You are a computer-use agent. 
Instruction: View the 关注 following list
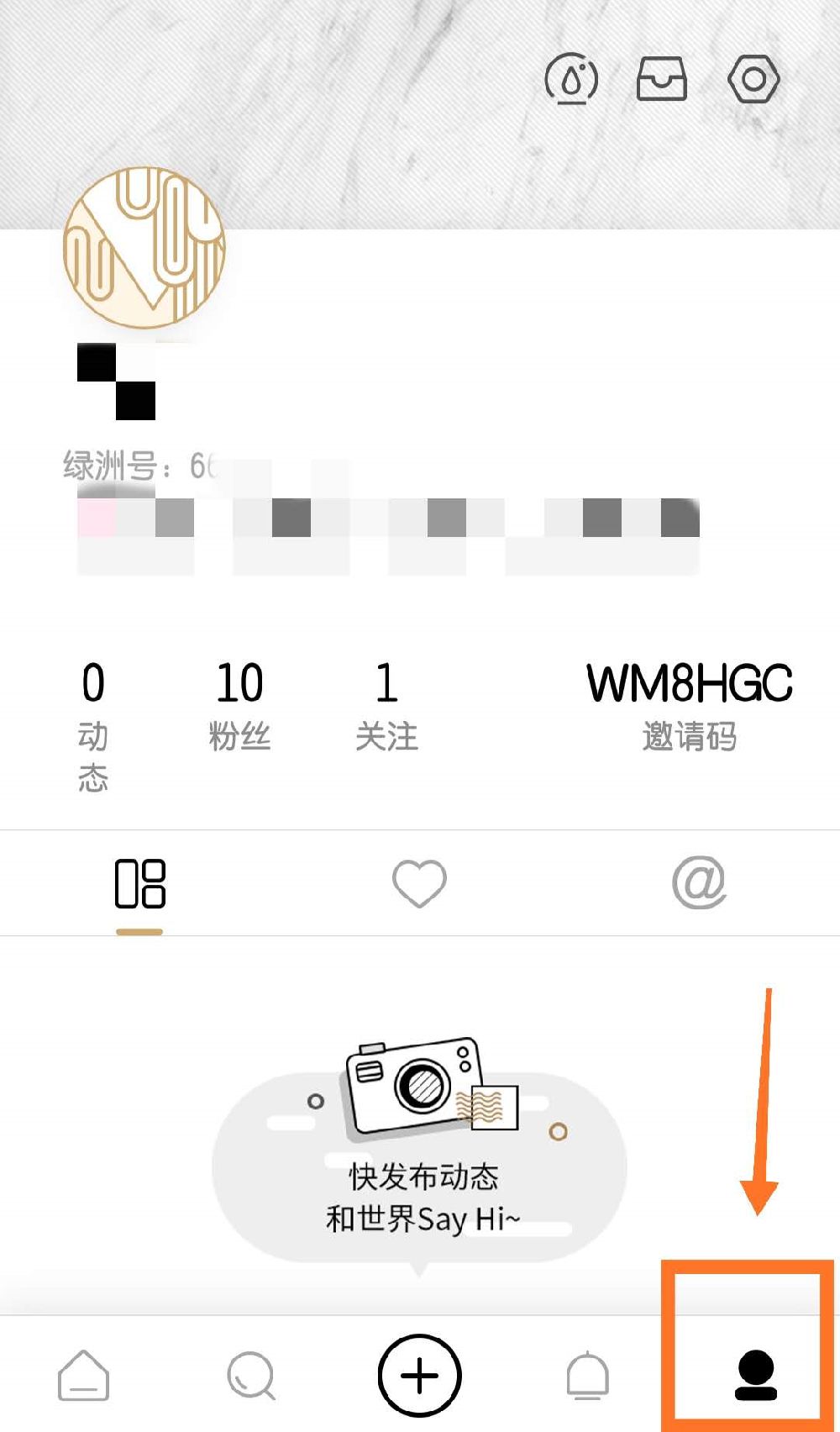(386, 706)
